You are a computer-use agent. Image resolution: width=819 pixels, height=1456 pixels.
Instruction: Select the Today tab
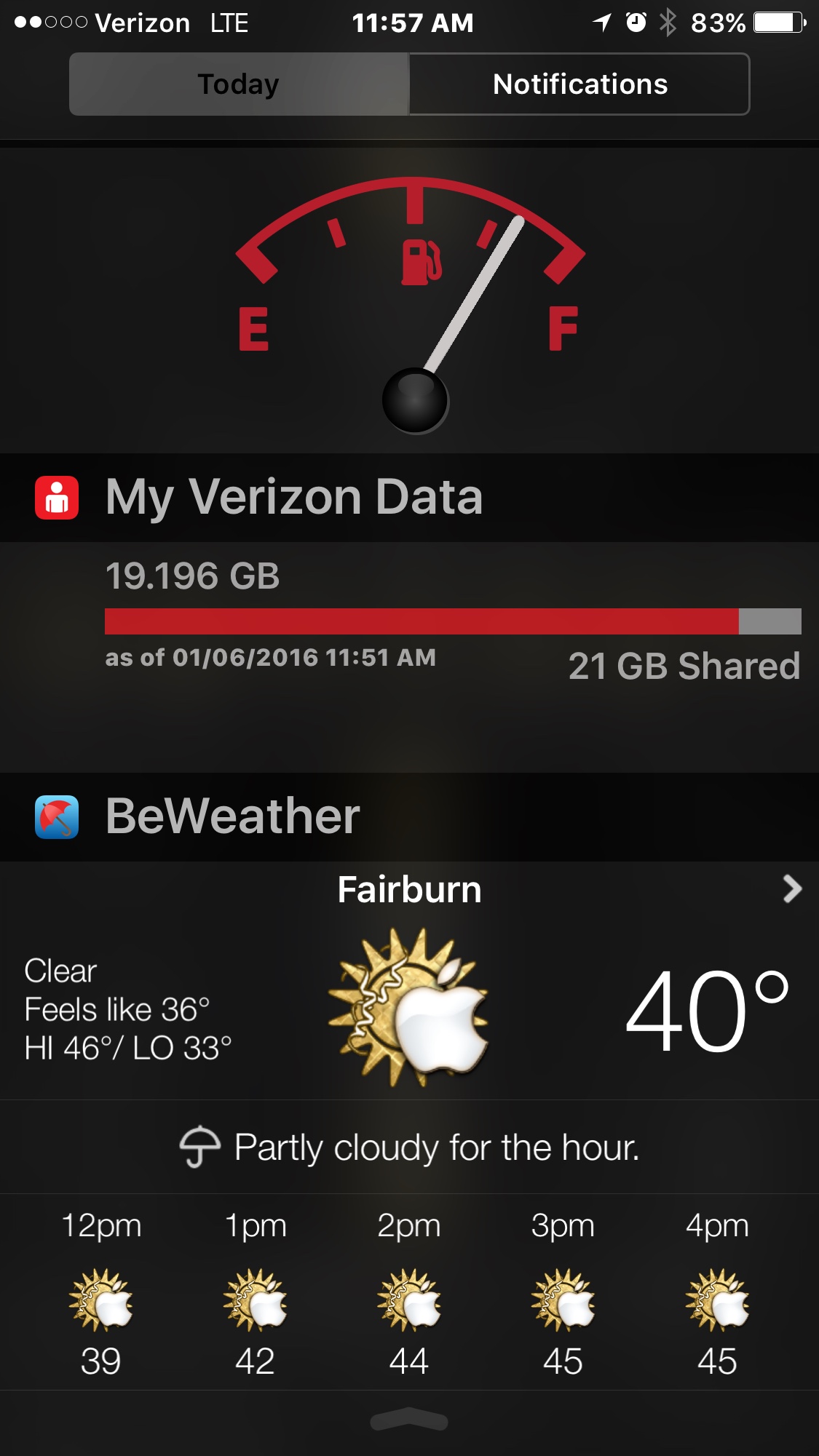(x=239, y=84)
